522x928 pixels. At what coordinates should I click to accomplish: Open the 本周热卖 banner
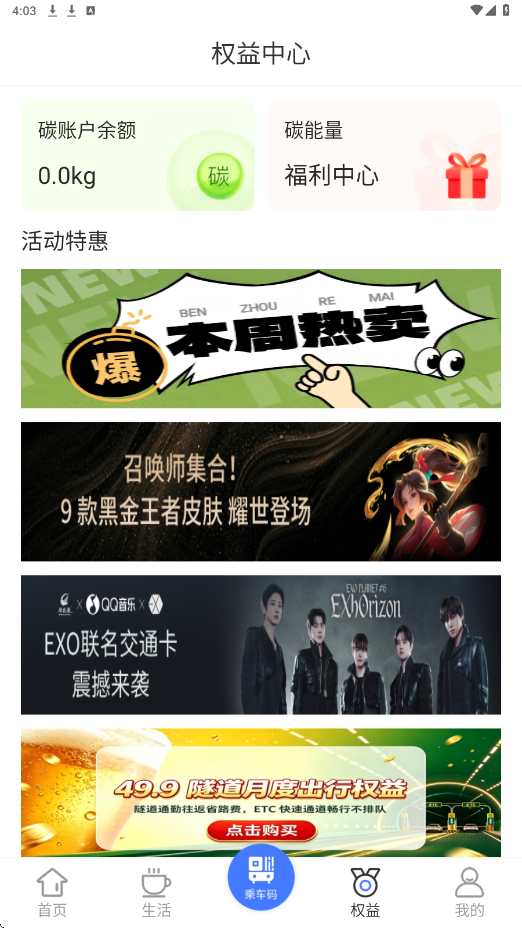point(261,339)
